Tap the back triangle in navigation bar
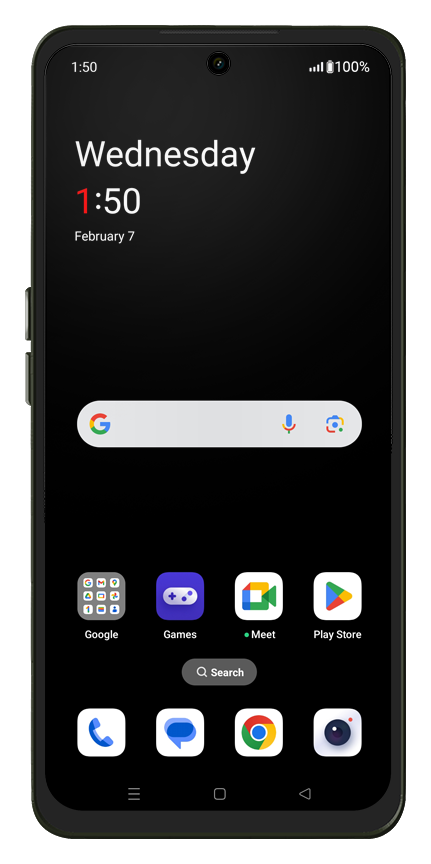Viewport: 431px width, 864px height. 305,793
